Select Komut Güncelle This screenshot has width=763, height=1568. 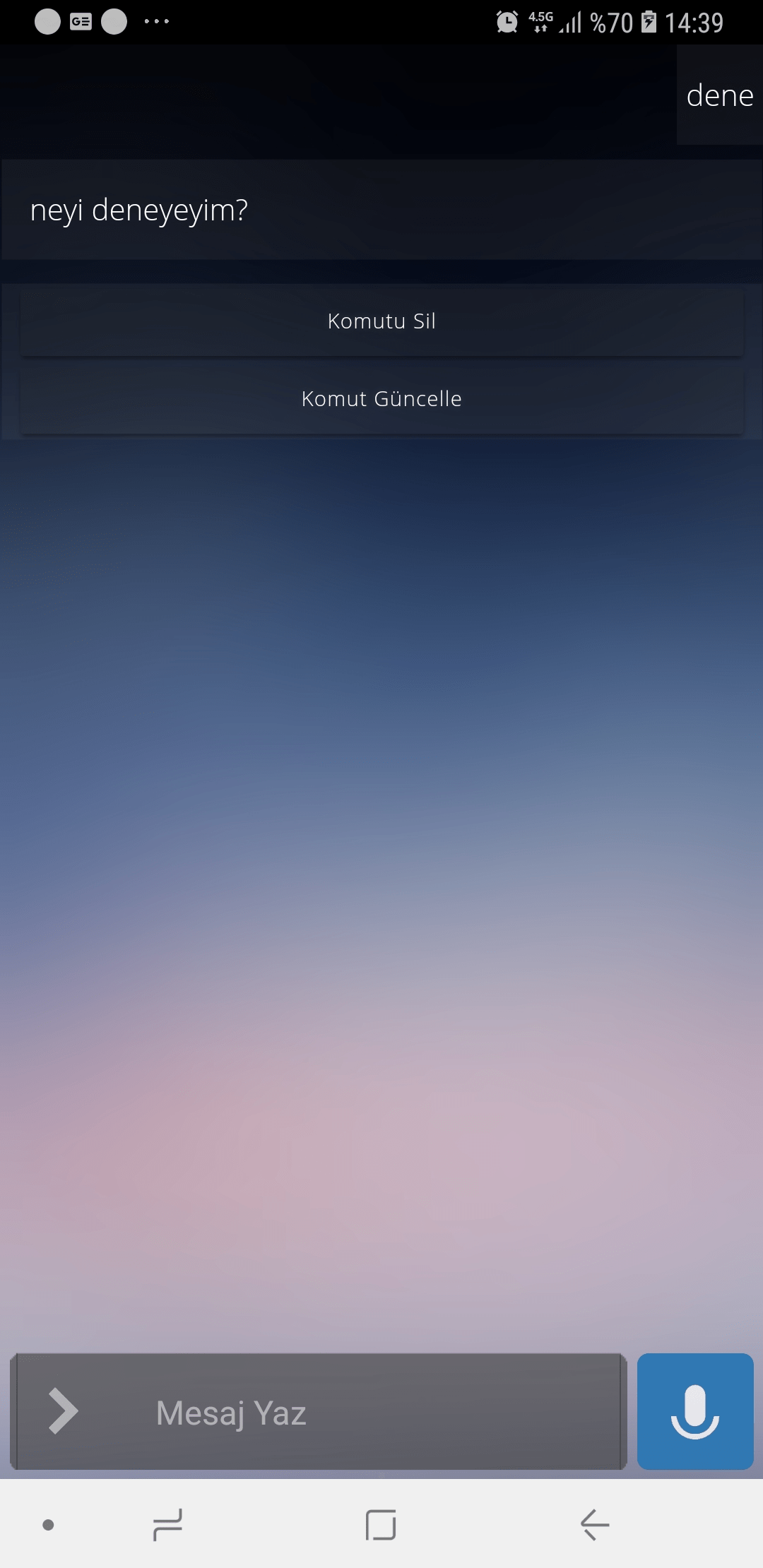(381, 399)
